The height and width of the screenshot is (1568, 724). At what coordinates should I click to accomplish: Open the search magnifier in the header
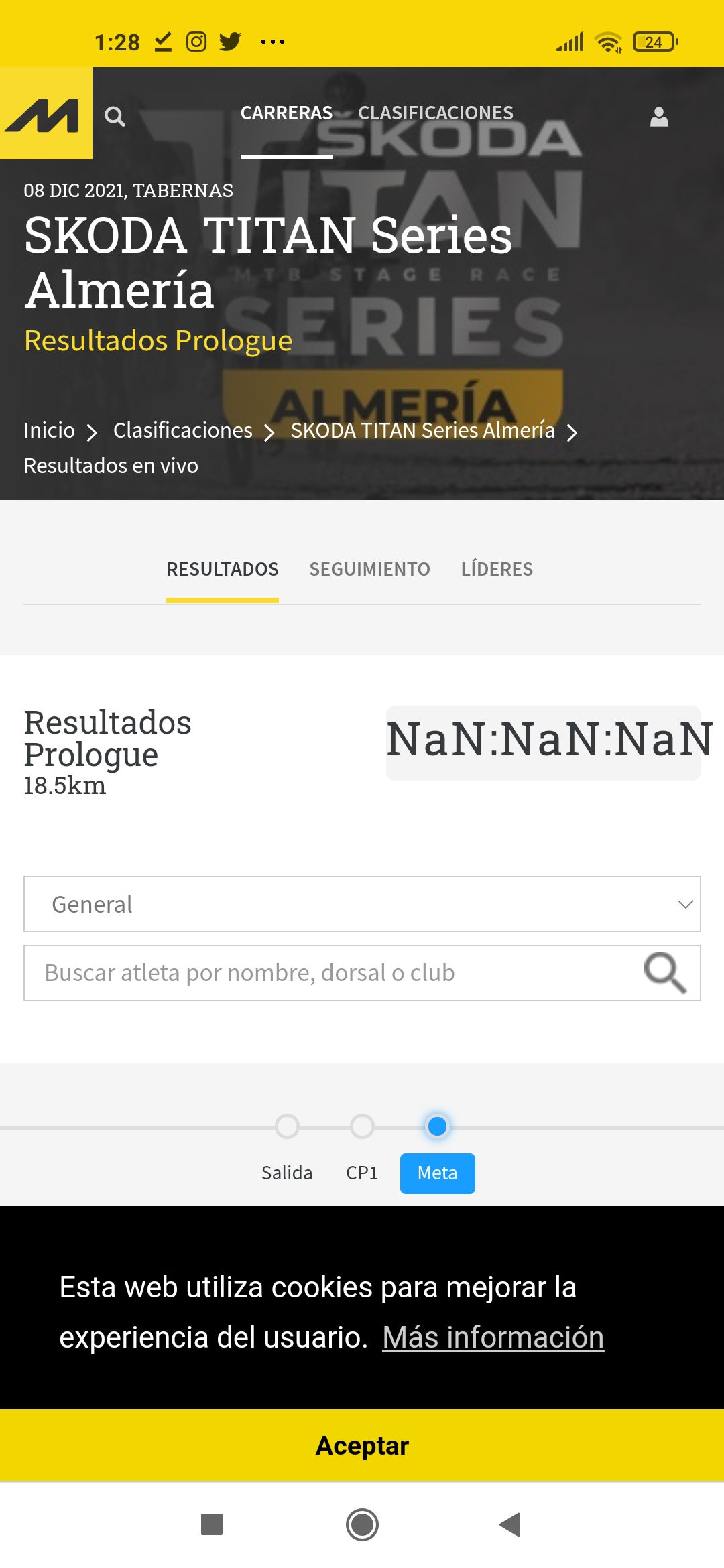coord(115,117)
